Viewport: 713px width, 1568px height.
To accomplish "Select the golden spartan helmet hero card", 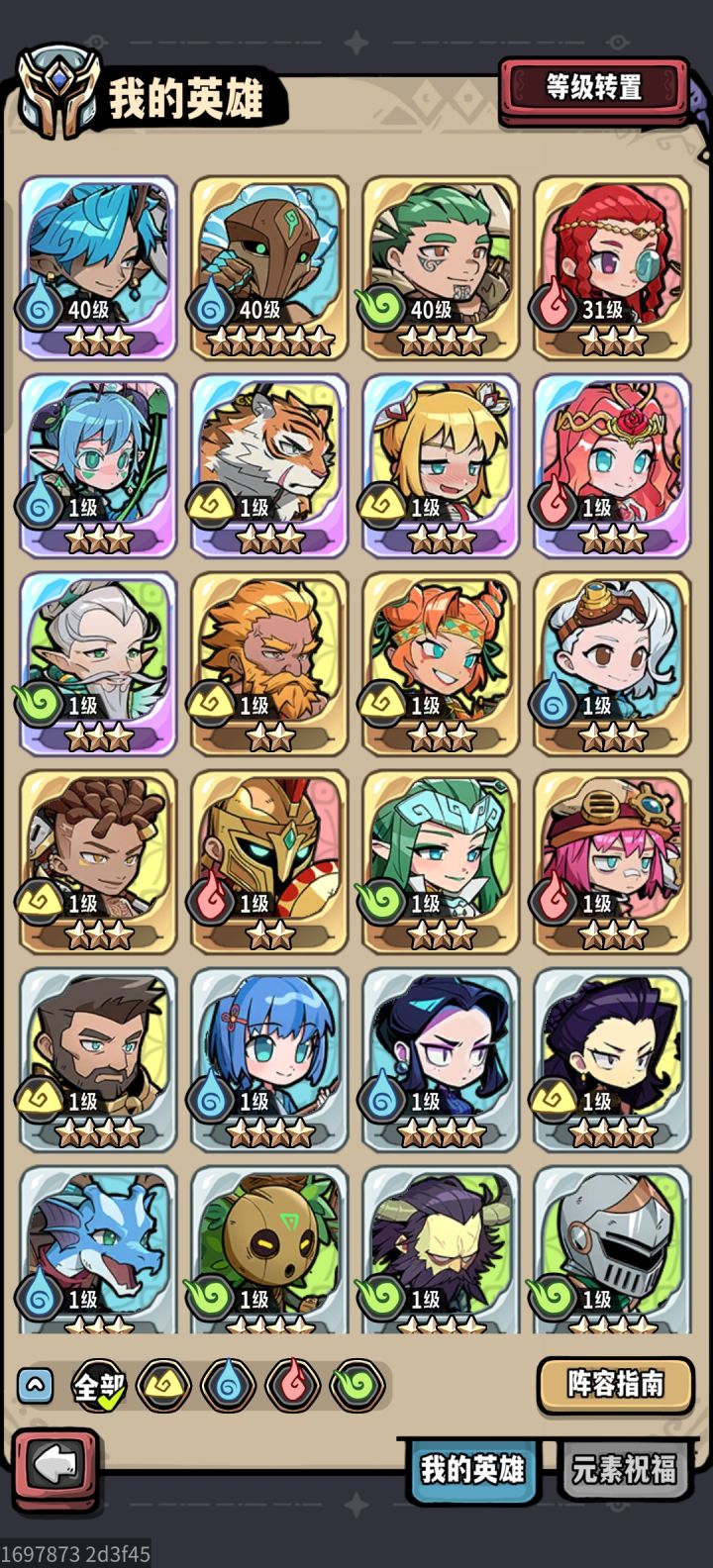I will pyautogui.click(x=269, y=861).
